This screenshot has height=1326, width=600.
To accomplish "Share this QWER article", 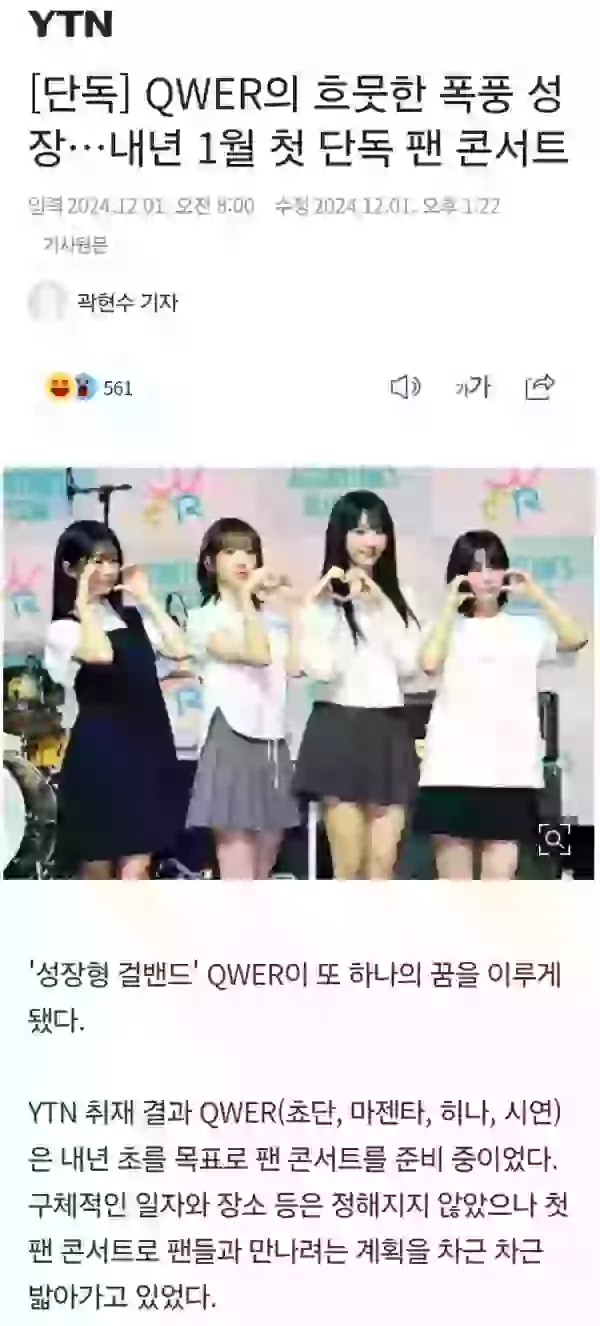I will [x=540, y=387].
